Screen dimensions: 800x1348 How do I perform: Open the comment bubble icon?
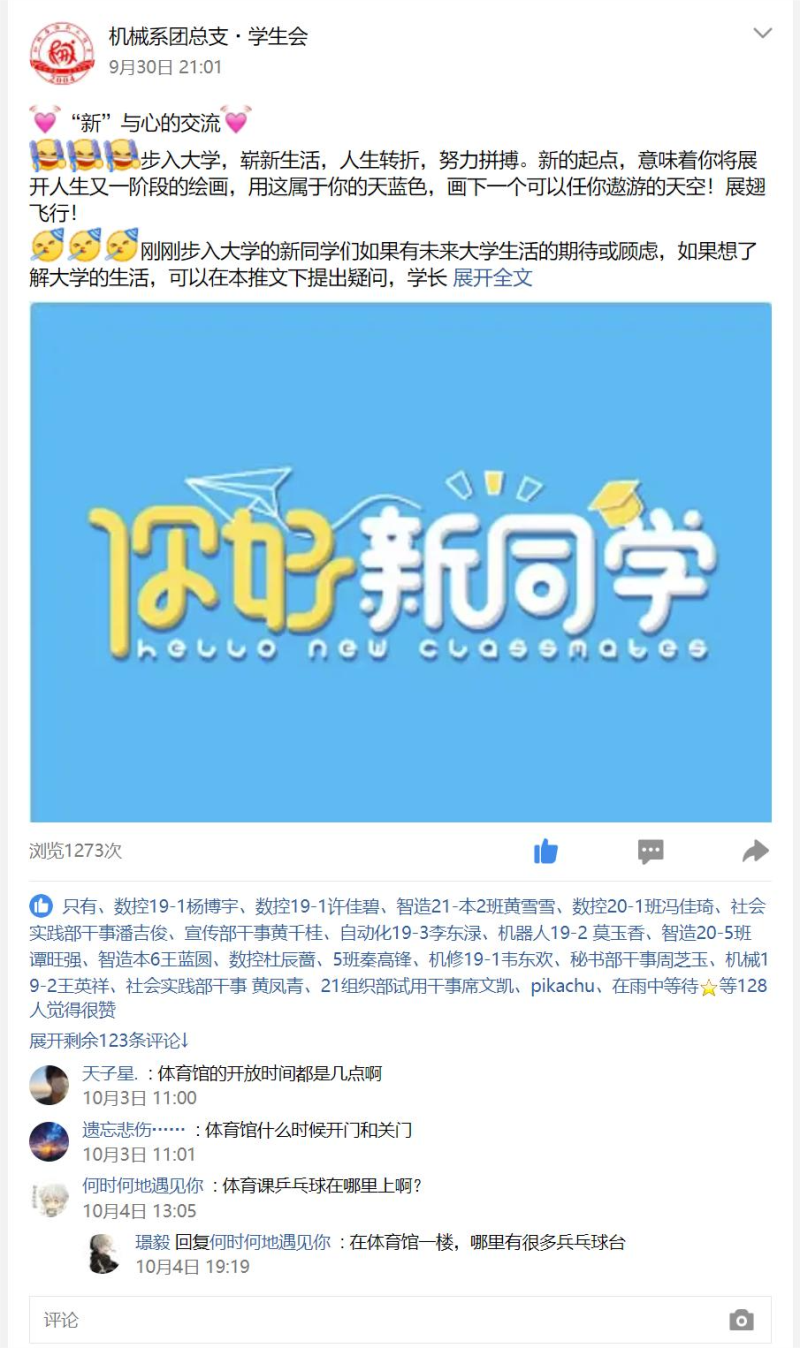[x=651, y=851]
